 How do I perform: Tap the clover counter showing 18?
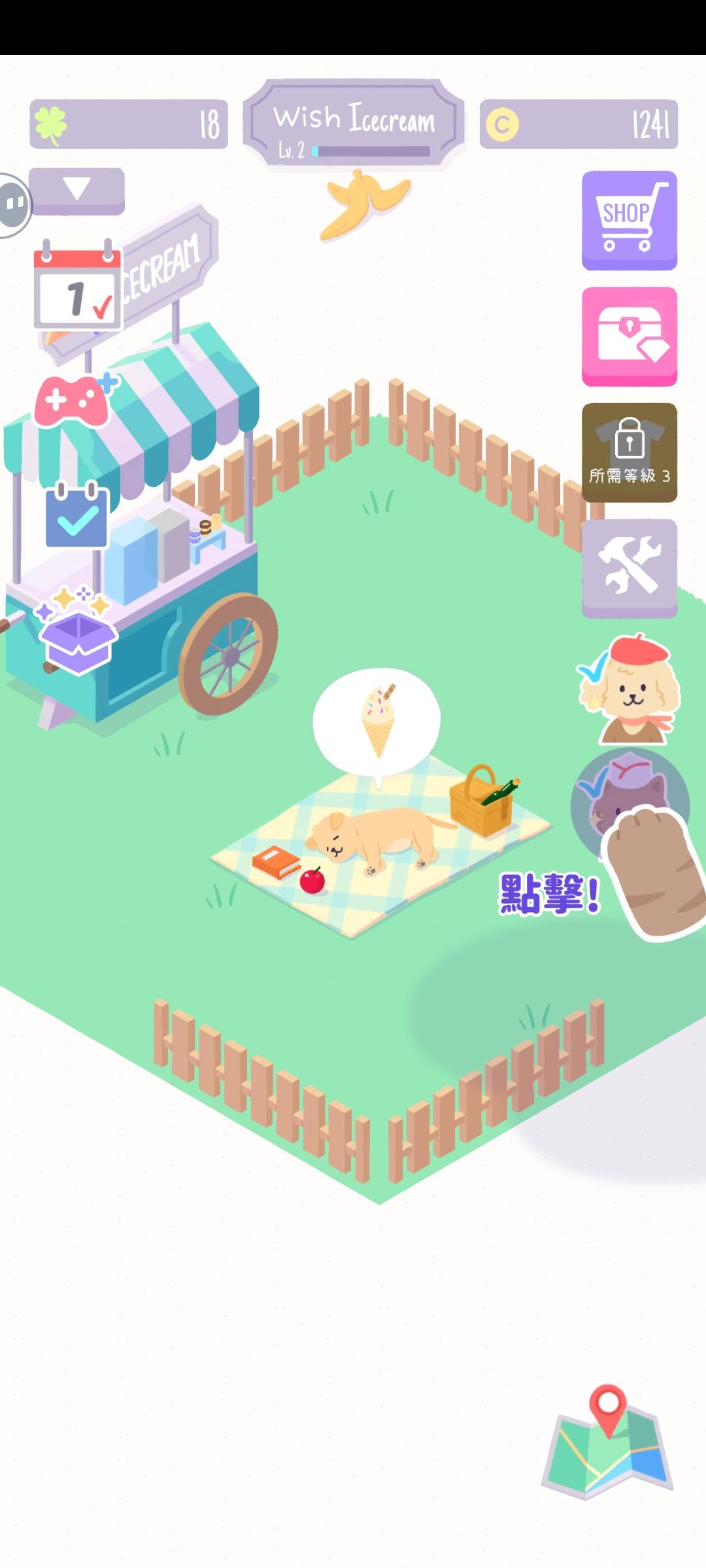point(127,125)
